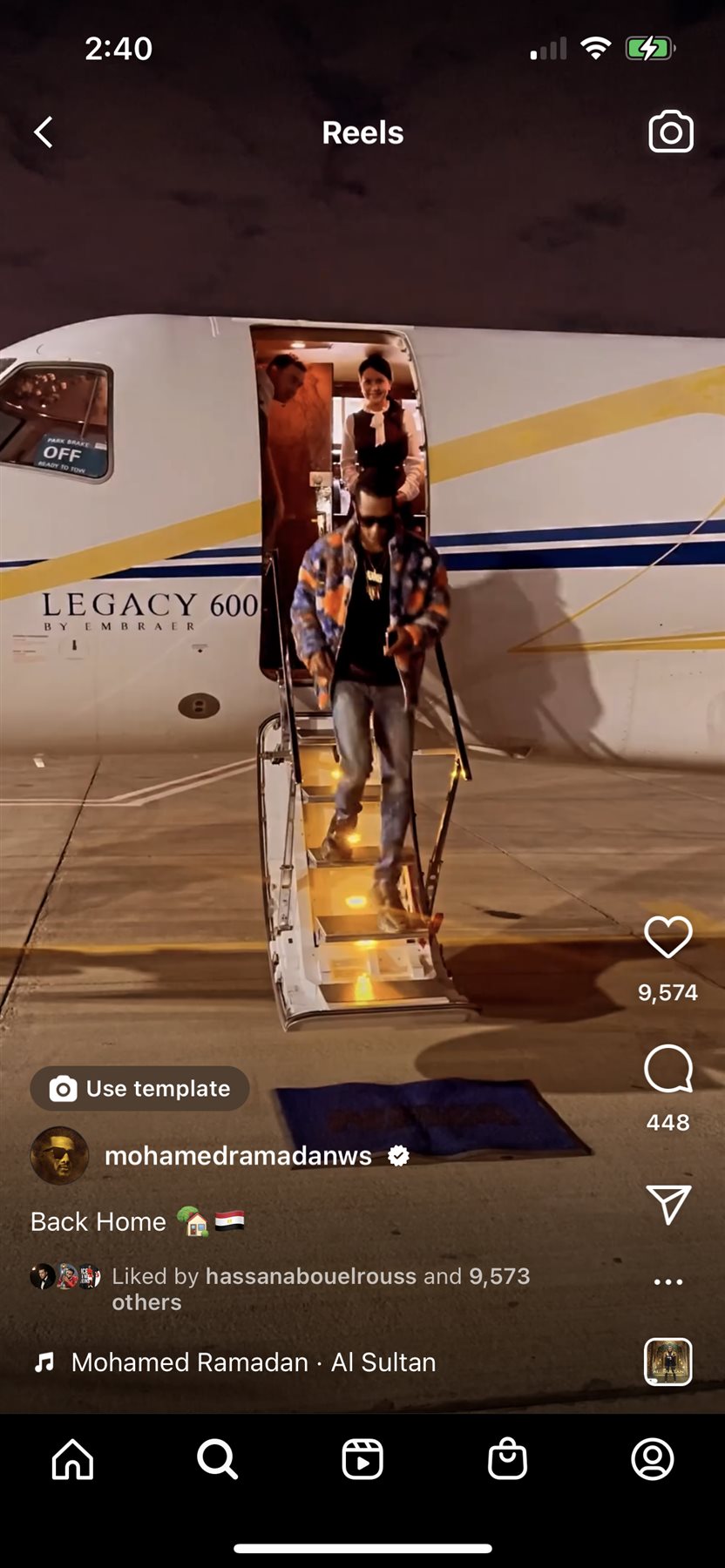Open the camera to create a reel
The image size is (725, 1568).
[x=670, y=132]
